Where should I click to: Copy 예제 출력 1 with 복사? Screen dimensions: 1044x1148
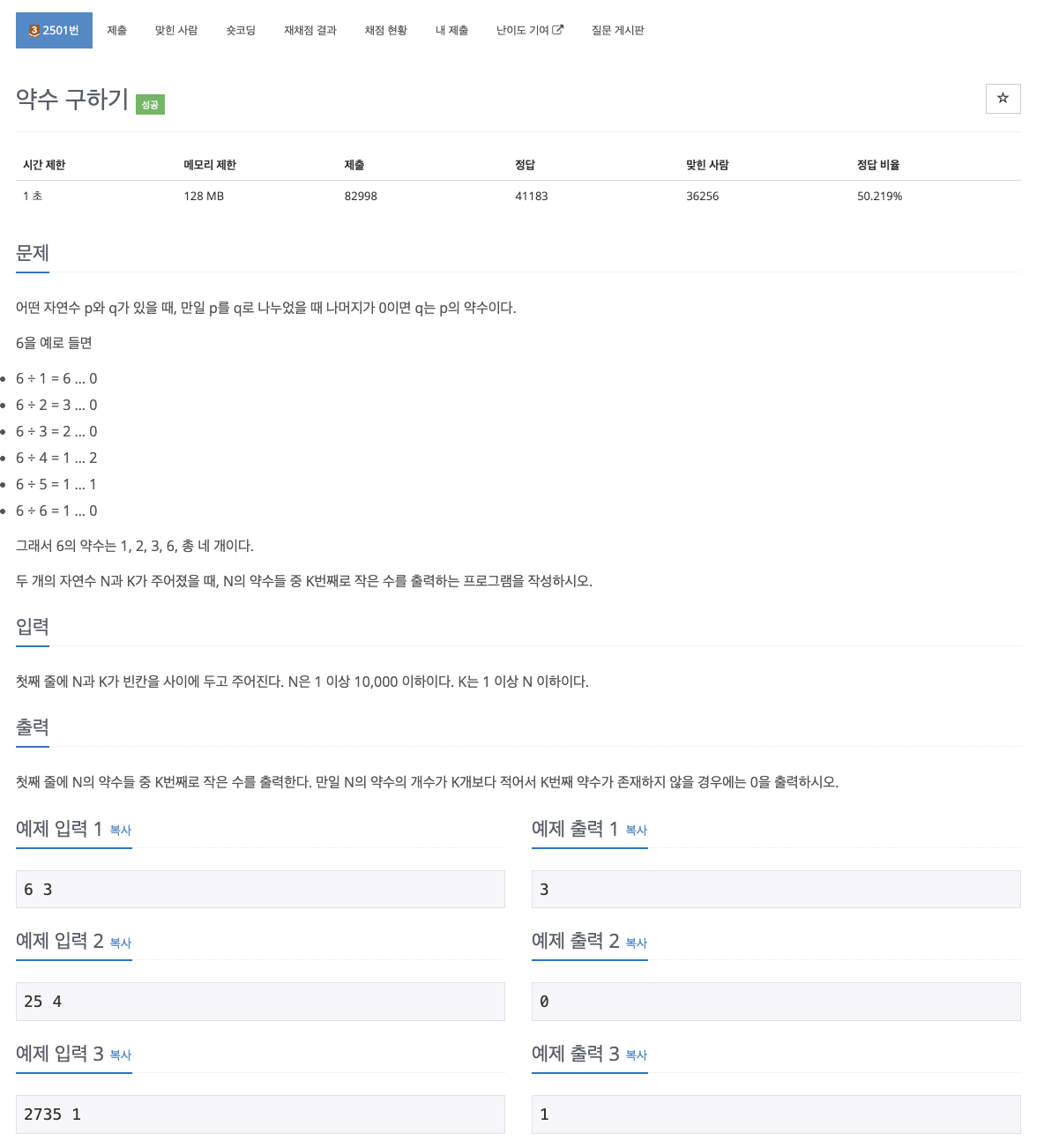[636, 831]
